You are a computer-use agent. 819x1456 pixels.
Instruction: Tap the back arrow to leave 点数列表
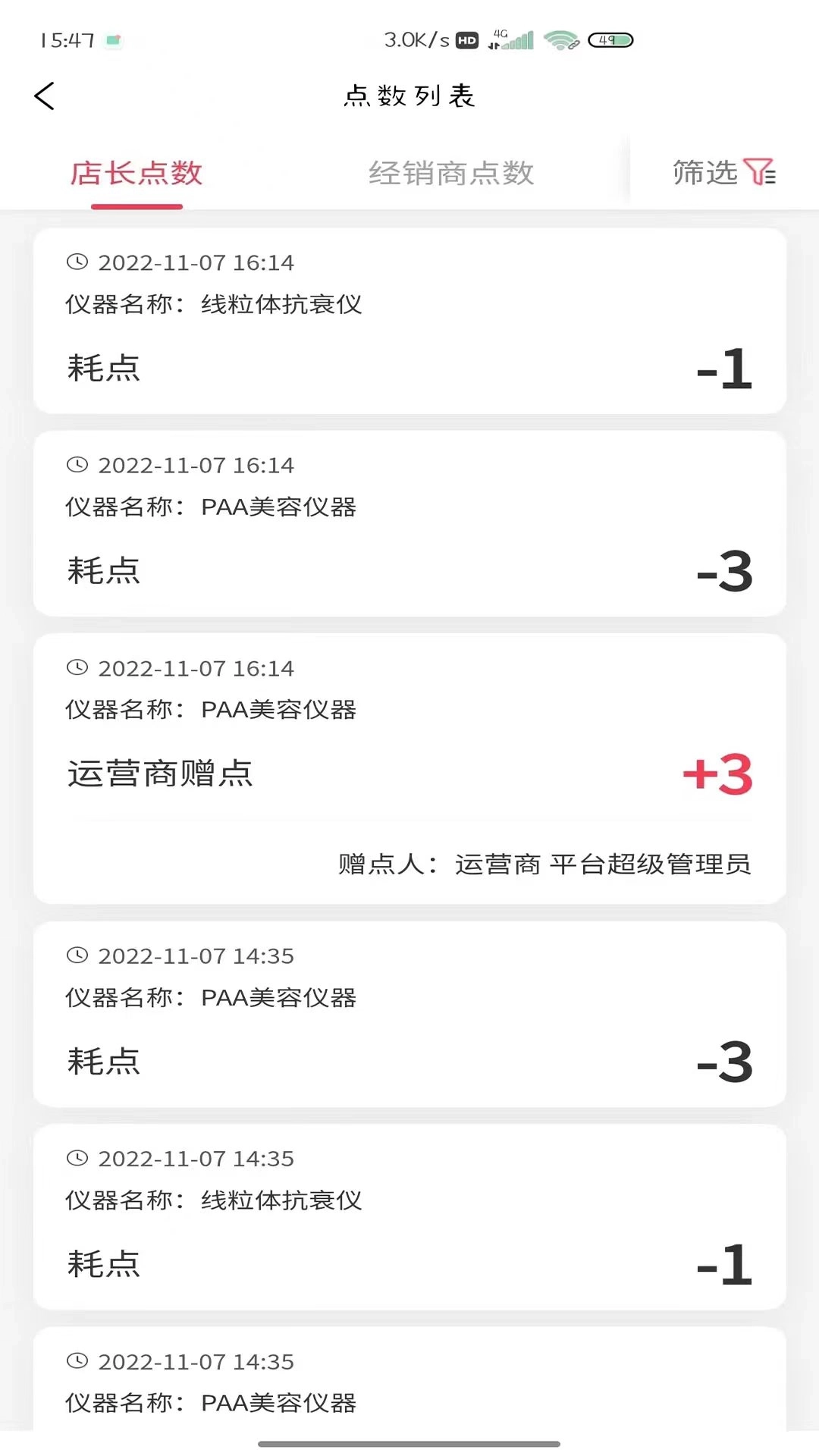click(45, 97)
